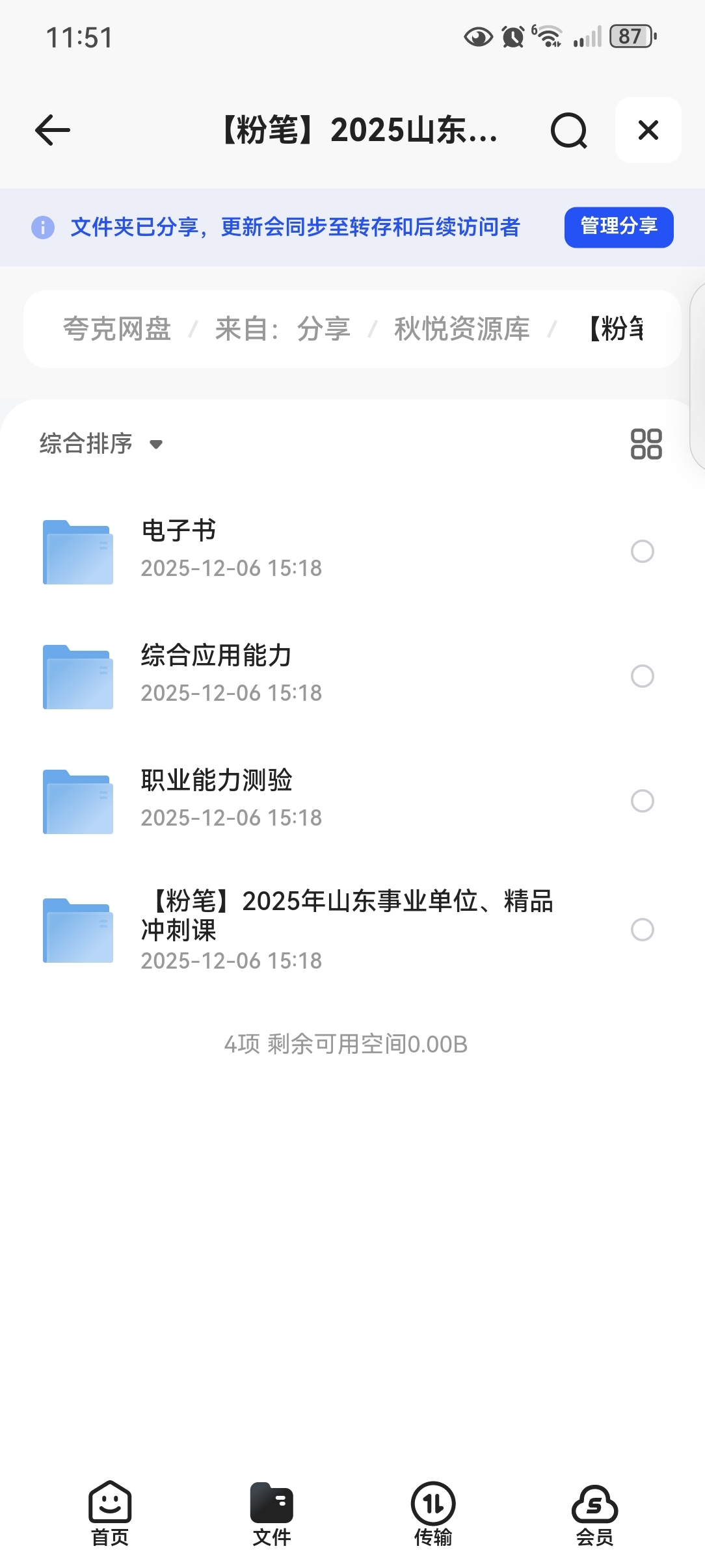Go to 来自：分享 breadcrumb level
705x1568 pixels.
point(282,329)
